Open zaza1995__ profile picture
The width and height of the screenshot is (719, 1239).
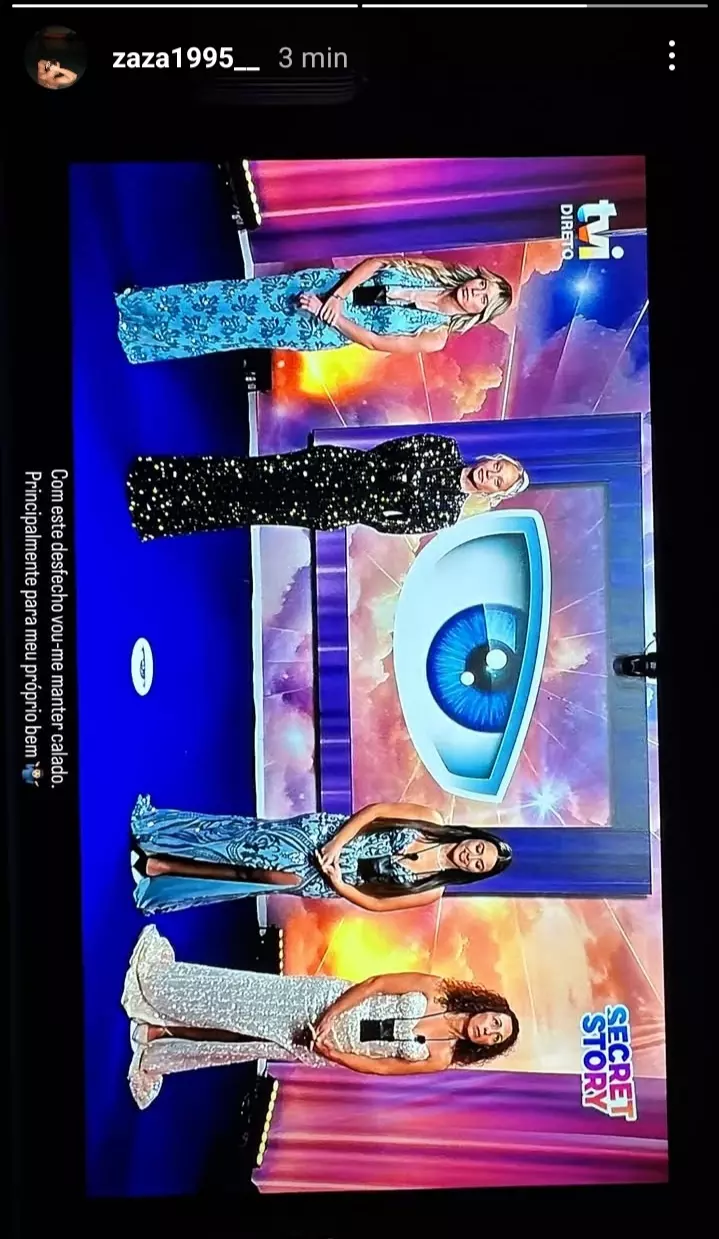tap(55, 58)
